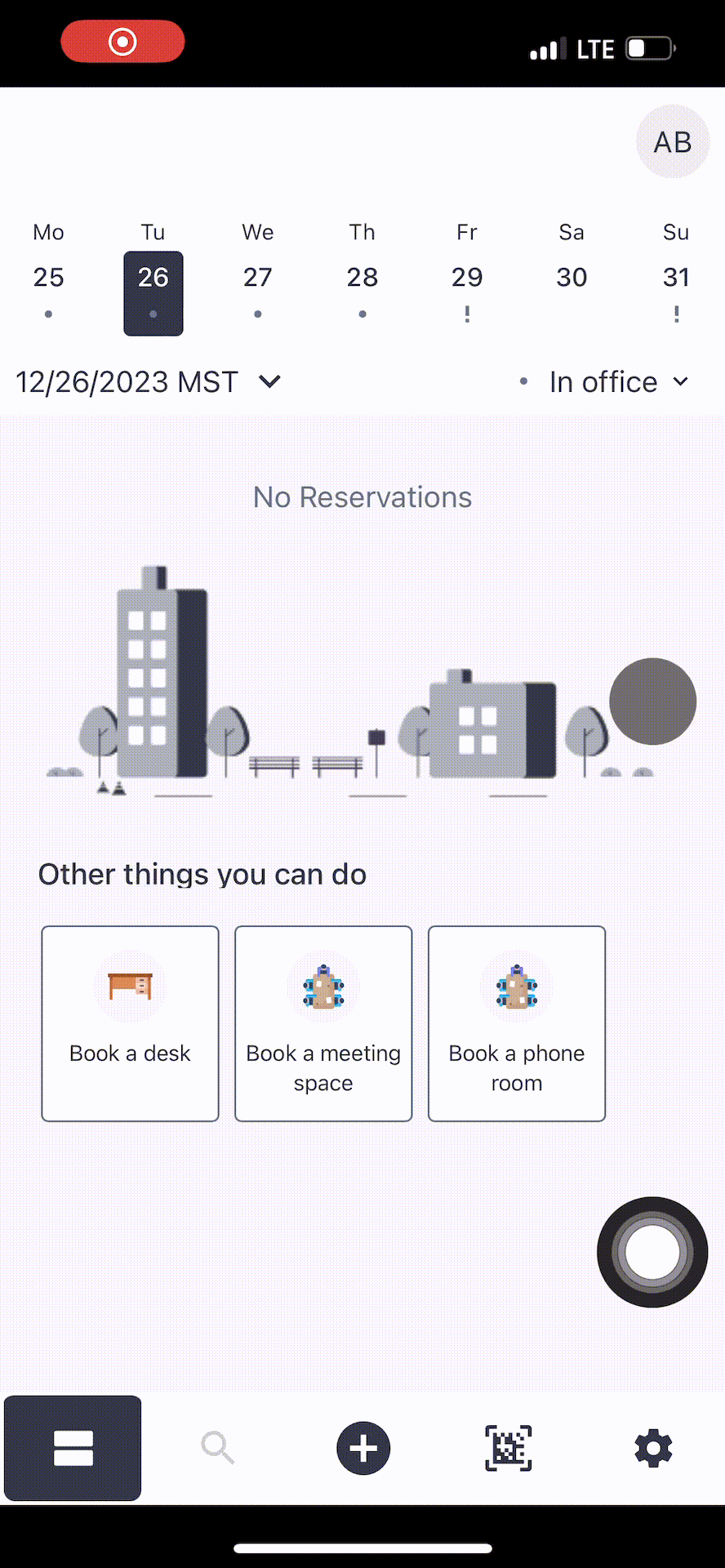725x1568 pixels.
Task: Open the QR code scanner tab
Action: [509, 1448]
